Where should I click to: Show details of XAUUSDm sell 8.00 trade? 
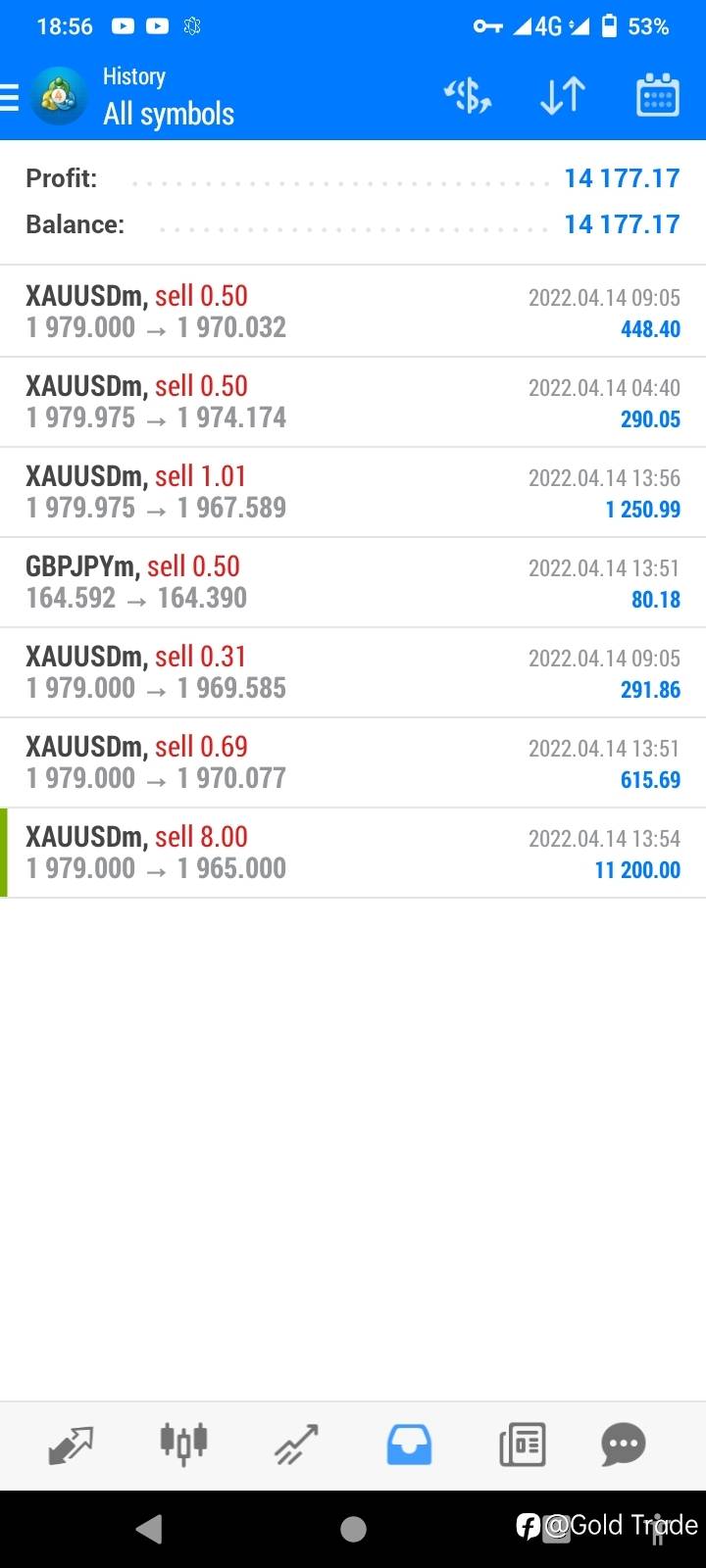coord(353,853)
